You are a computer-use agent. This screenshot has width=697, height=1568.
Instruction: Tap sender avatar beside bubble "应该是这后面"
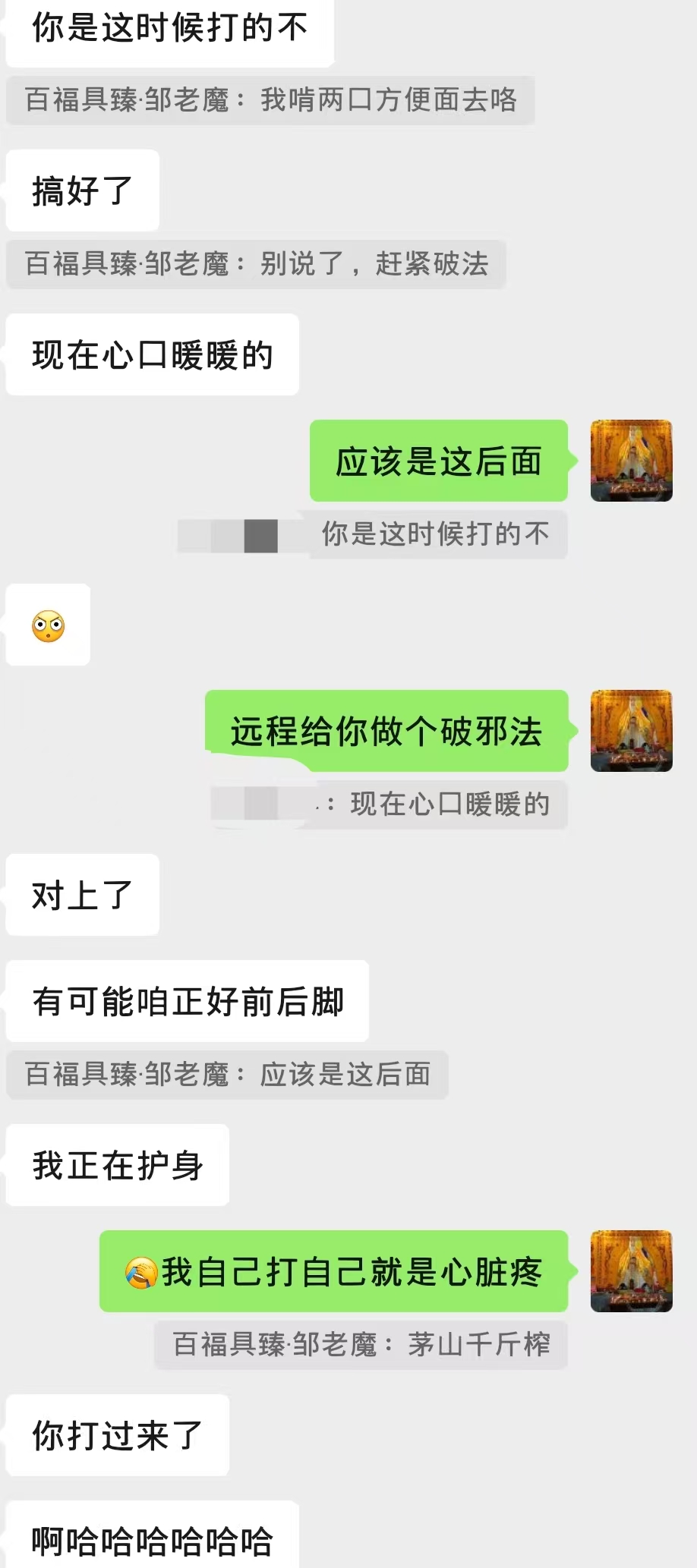[x=631, y=461]
